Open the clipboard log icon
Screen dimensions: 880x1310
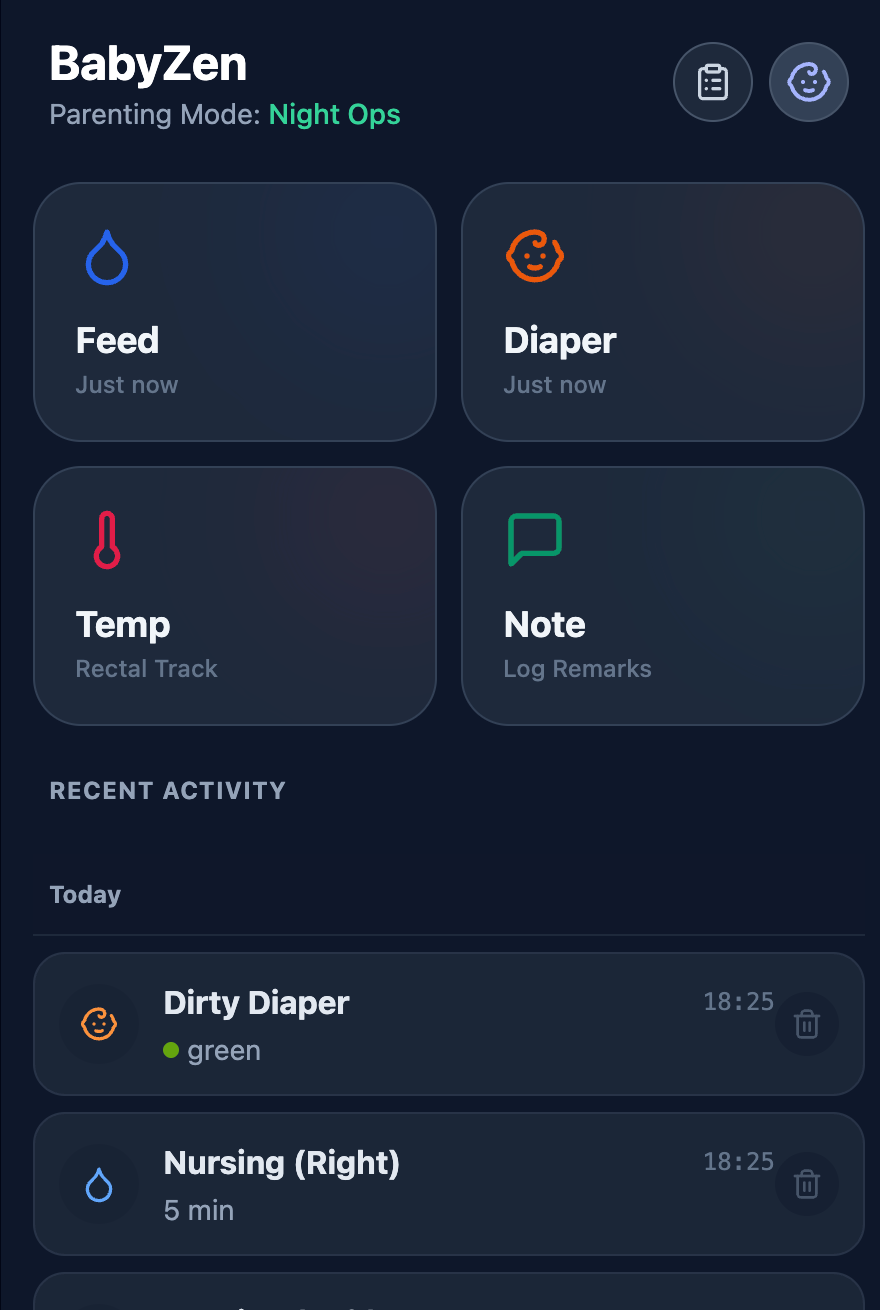click(x=712, y=82)
